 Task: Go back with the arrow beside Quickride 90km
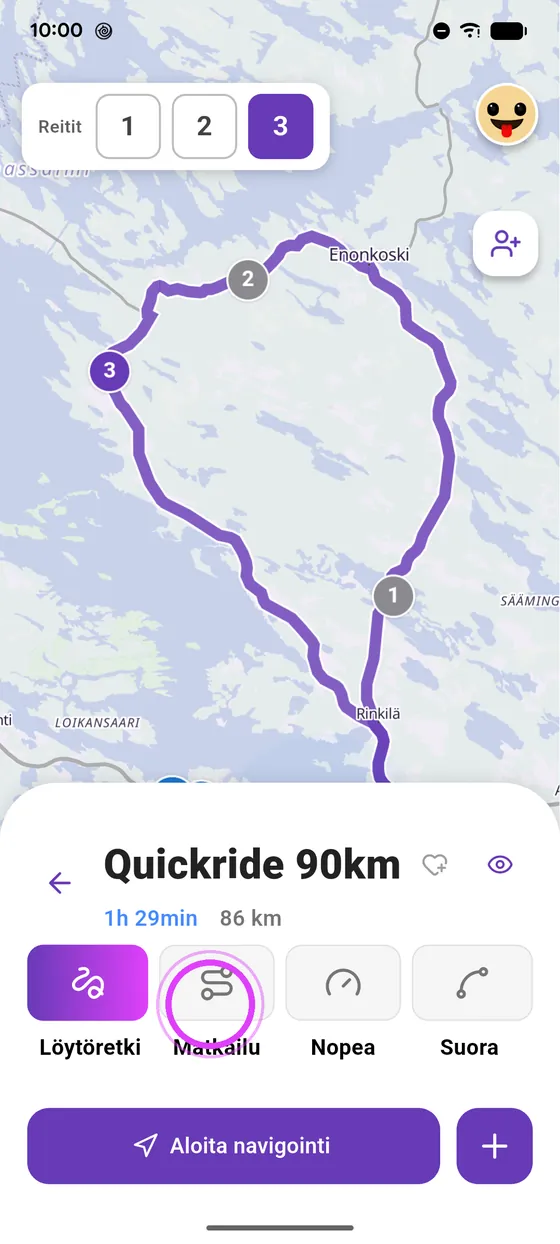(60, 882)
